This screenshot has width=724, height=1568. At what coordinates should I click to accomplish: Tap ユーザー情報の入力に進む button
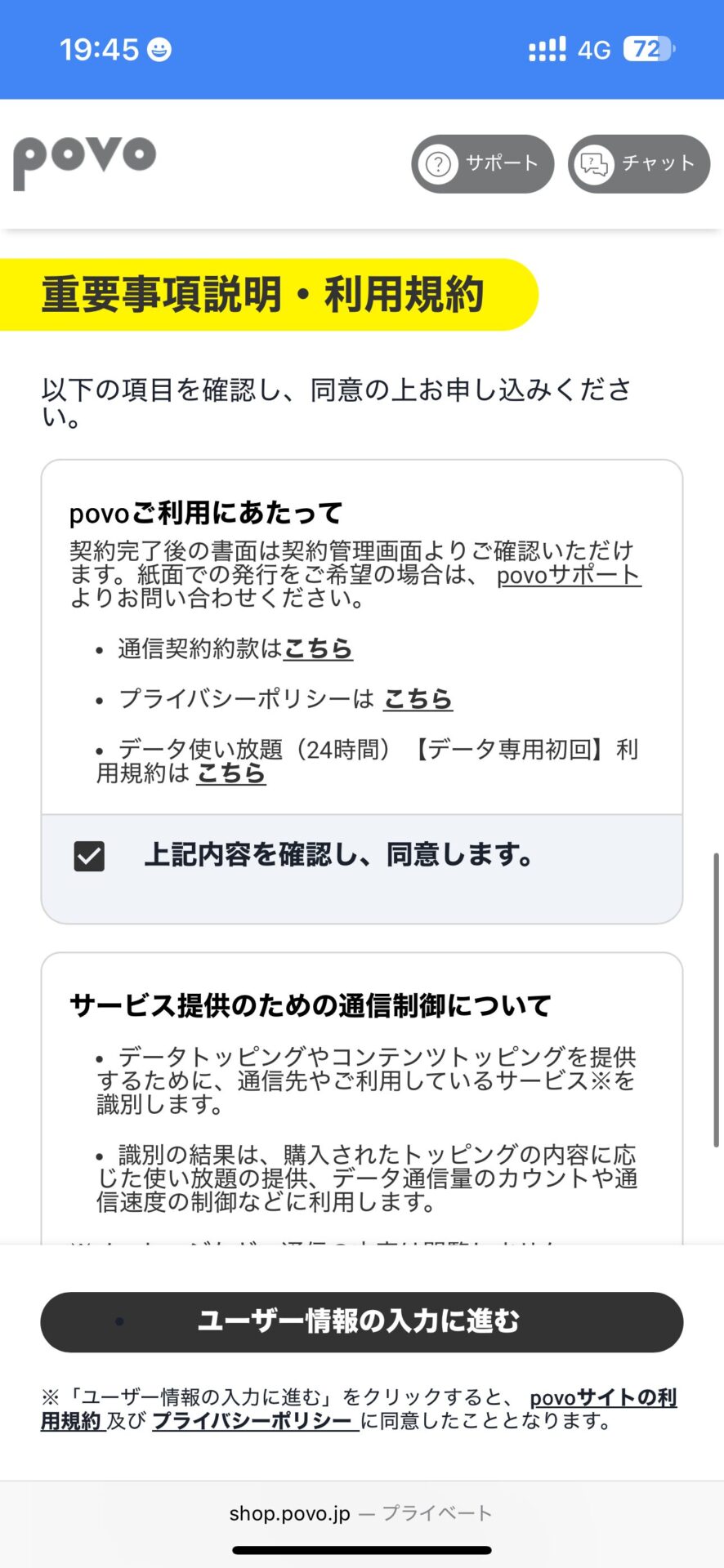pyautogui.click(x=361, y=1321)
